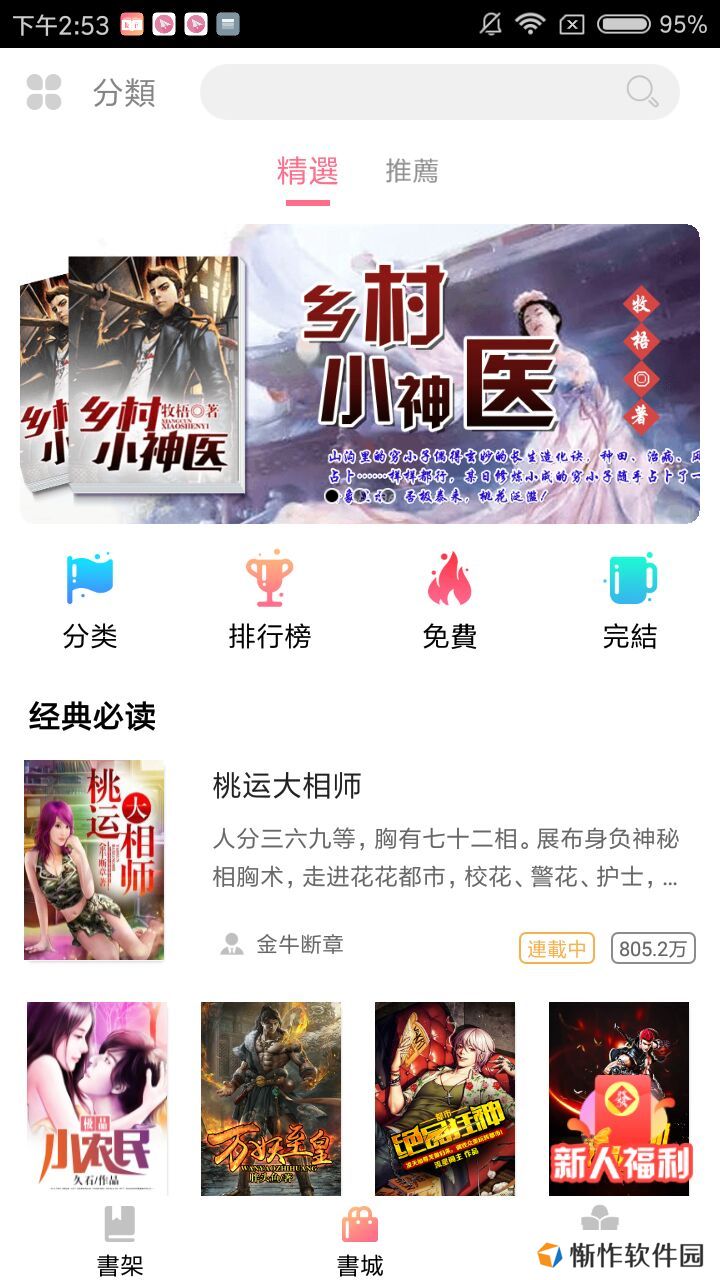This screenshot has width=720, height=1280.
Task: Open the 绝品狂神 book cover
Action: pyautogui.click(x=445, y=1098)
